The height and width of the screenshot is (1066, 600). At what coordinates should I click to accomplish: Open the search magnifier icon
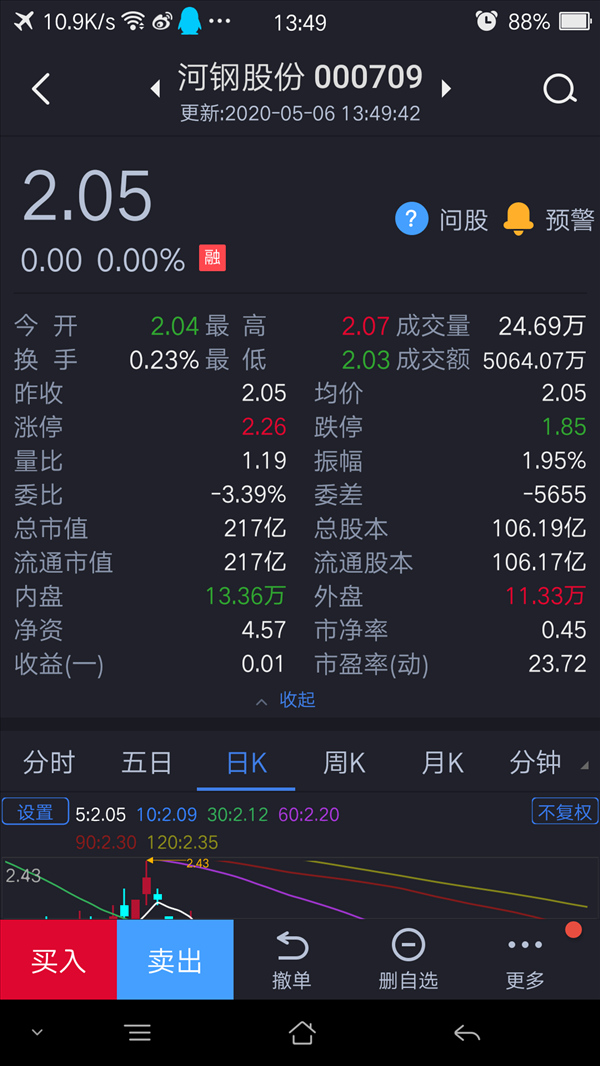[560, 90]
